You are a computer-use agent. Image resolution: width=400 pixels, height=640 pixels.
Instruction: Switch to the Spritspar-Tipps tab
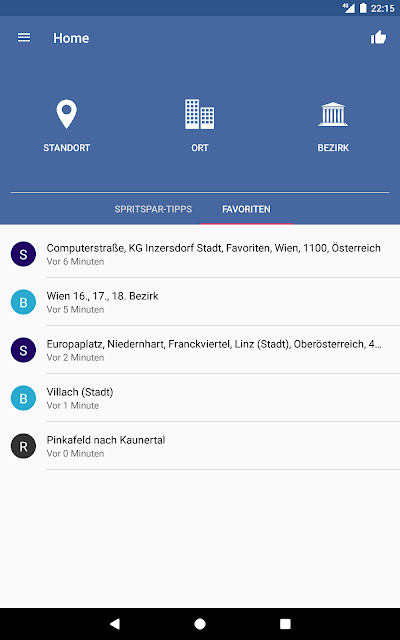pos(153,209)
